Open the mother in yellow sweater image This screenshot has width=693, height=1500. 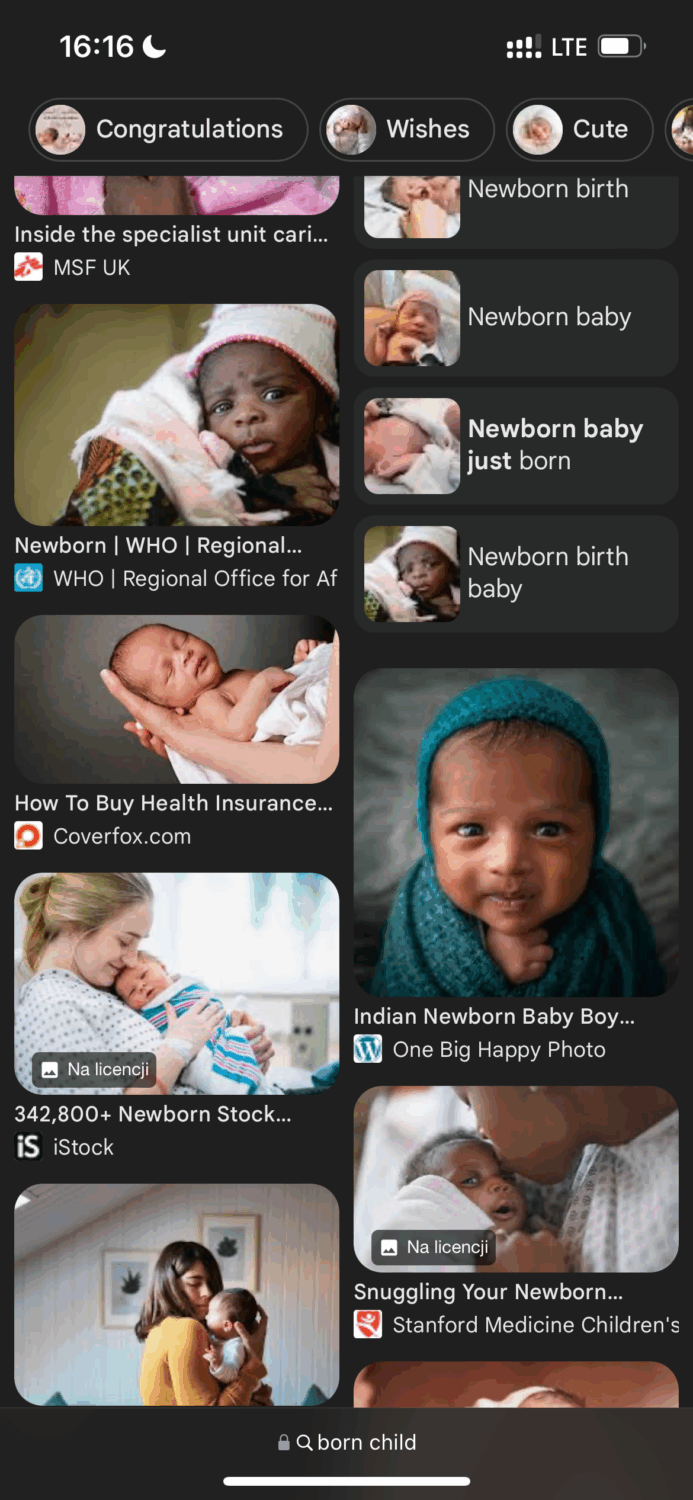click(176, 1294)
